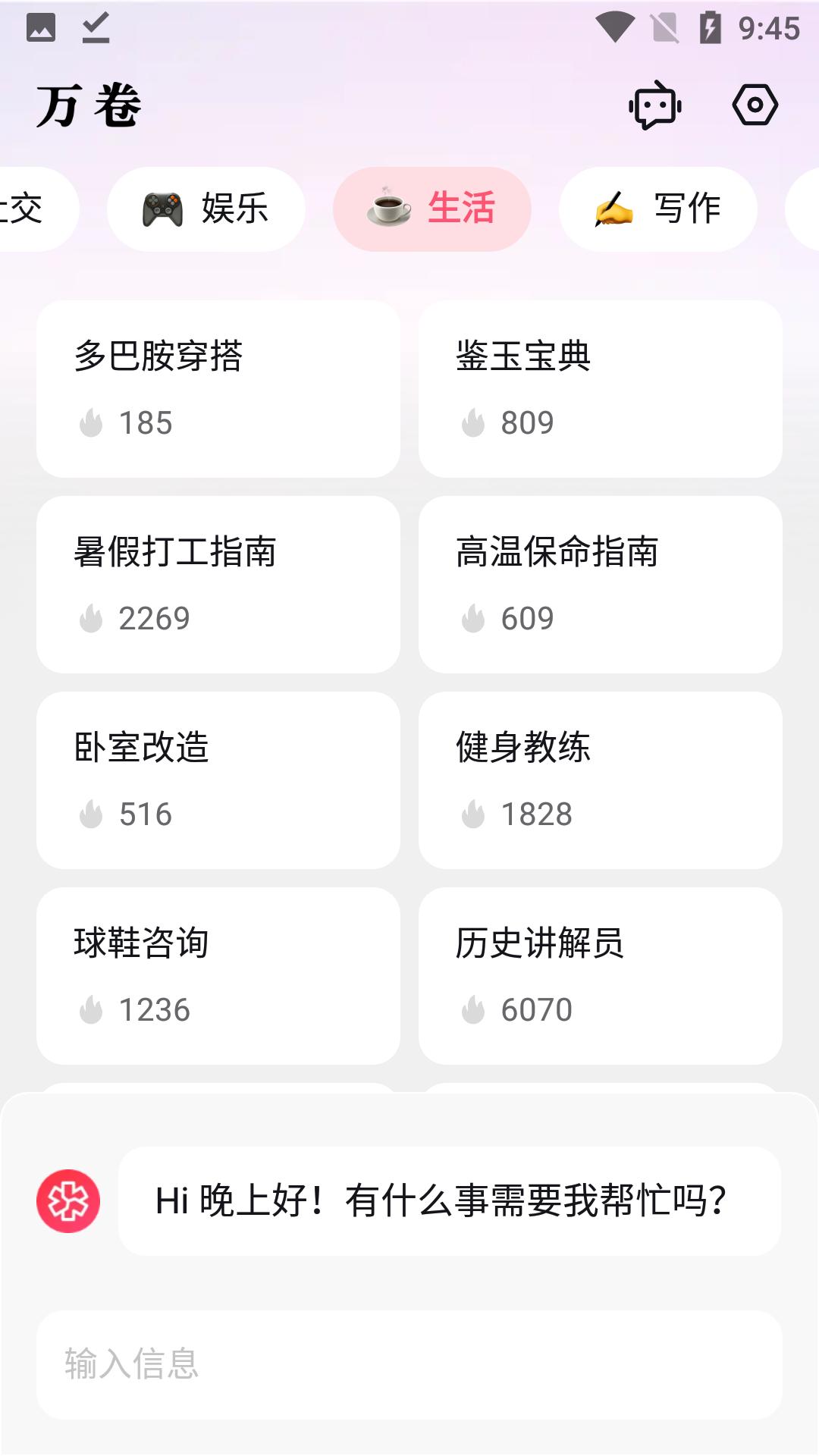Switch to the 生活 tab
The width and height of the screenshot is (819, 1456).
click(x=432, y=209)
